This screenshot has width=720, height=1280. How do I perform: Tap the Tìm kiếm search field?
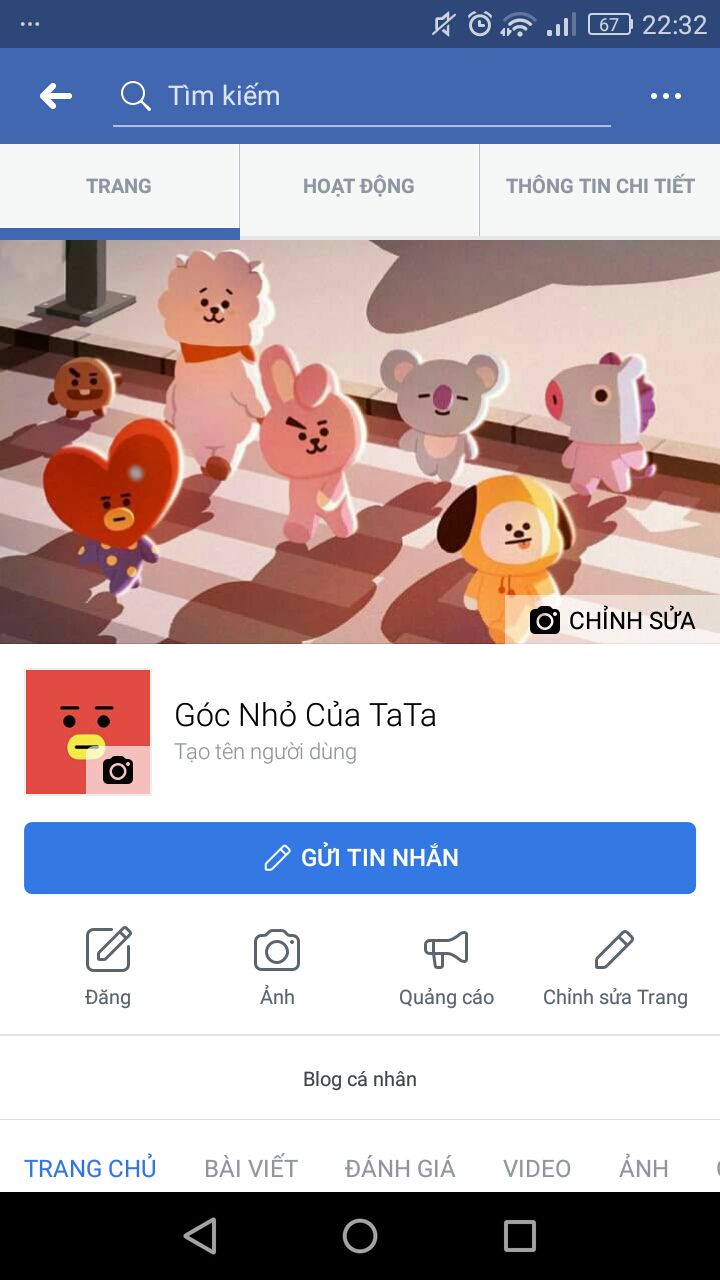coord(360,96)
